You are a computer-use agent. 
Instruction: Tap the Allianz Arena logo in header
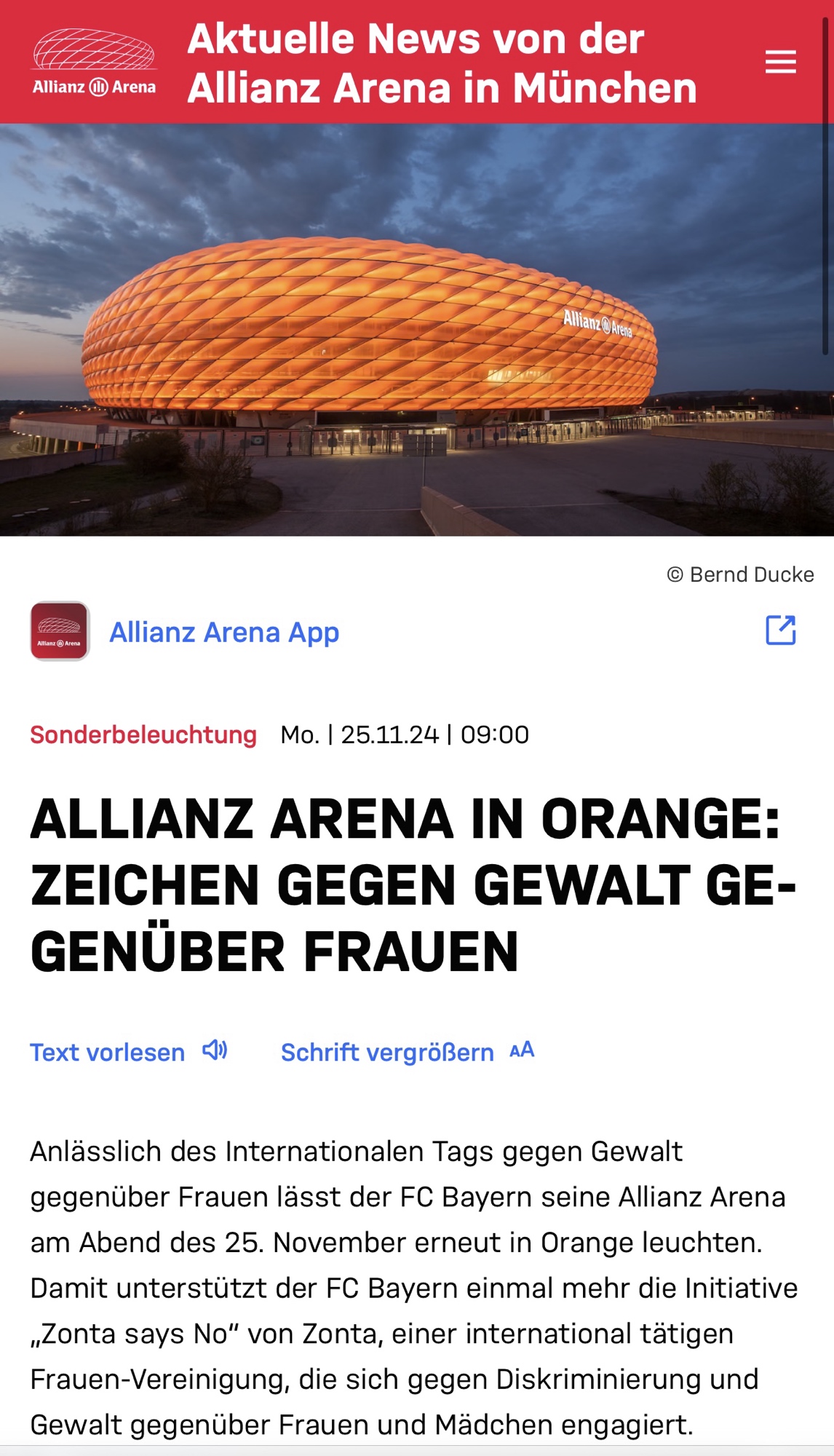[x=94, y=63]
